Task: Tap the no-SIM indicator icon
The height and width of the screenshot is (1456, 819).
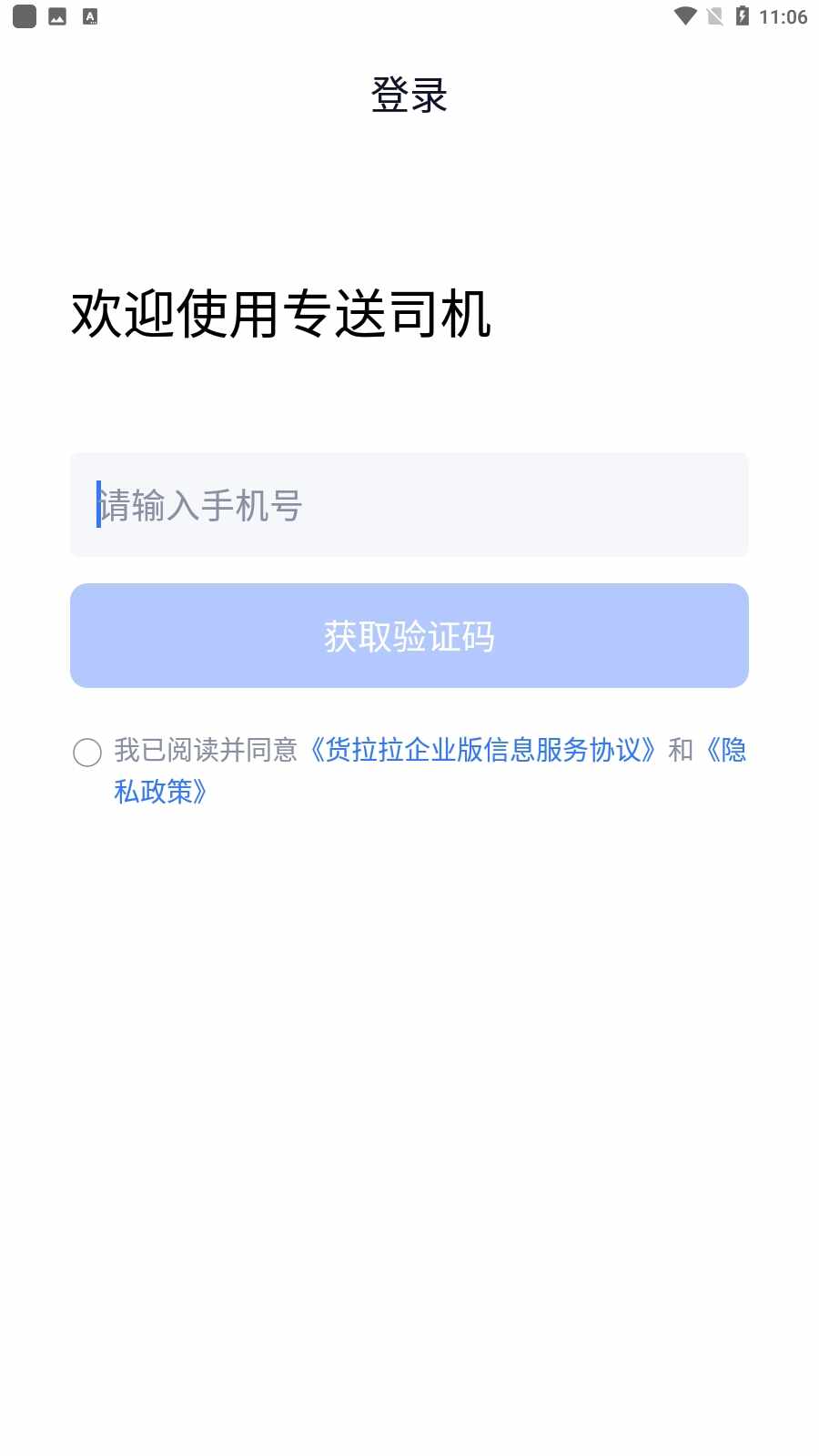Action: tap(713, 15)
